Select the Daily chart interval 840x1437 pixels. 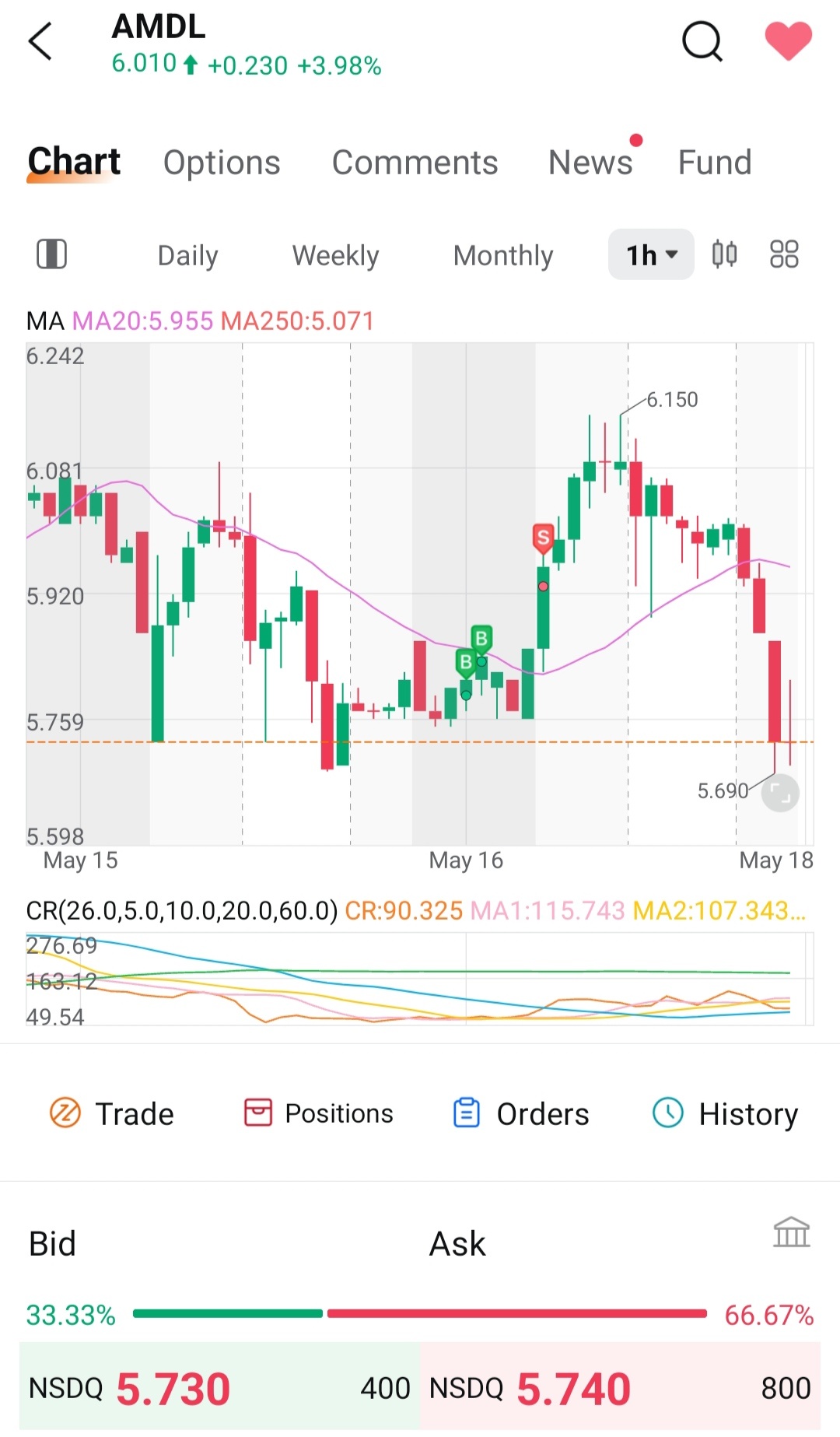[x=187, y=255]
